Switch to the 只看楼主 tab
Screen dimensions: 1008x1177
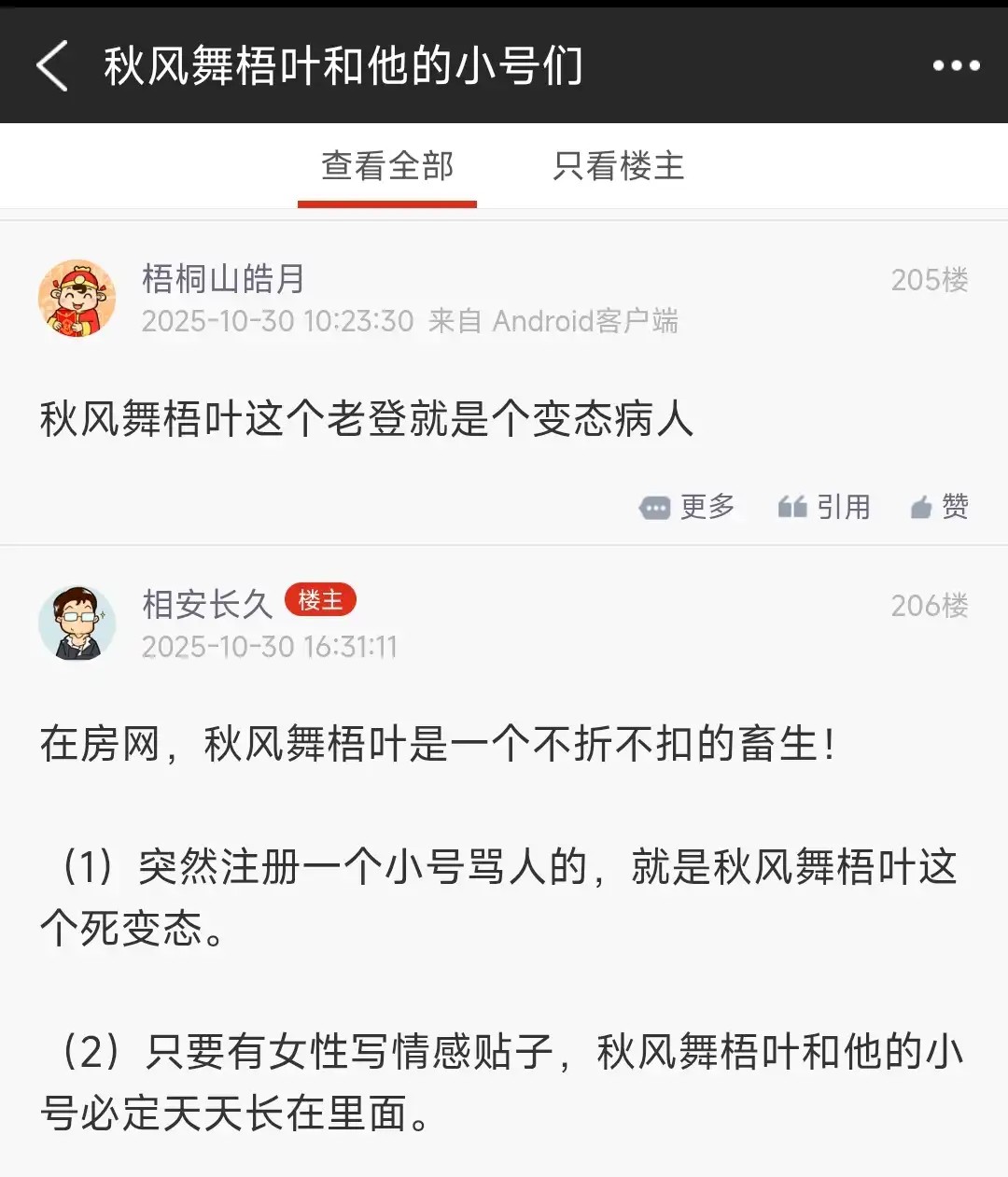pos(619,166)
